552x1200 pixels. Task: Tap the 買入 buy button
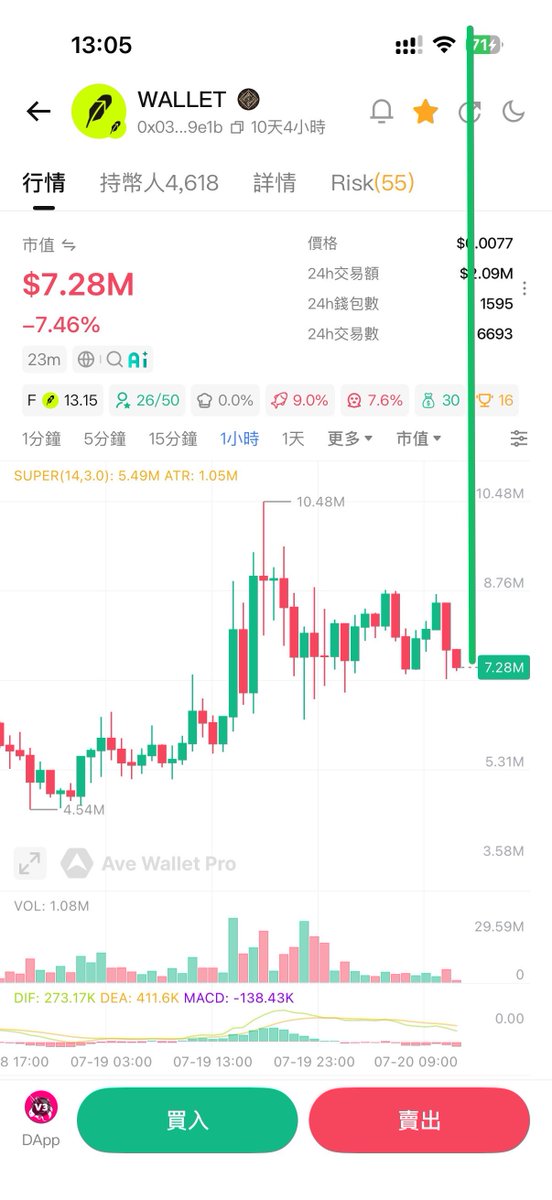(x=187, y=1120)
